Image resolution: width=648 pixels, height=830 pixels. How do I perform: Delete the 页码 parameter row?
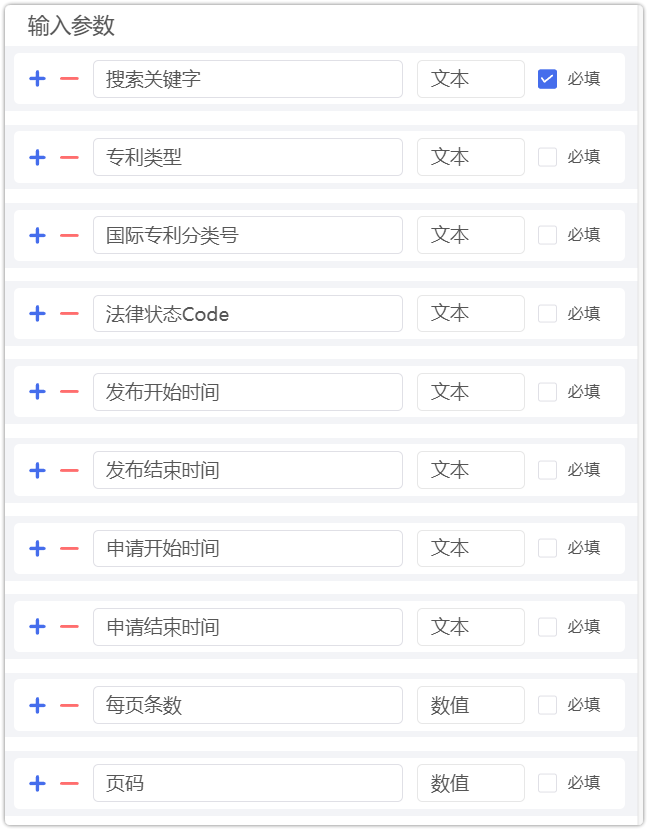tap(69, 783)
